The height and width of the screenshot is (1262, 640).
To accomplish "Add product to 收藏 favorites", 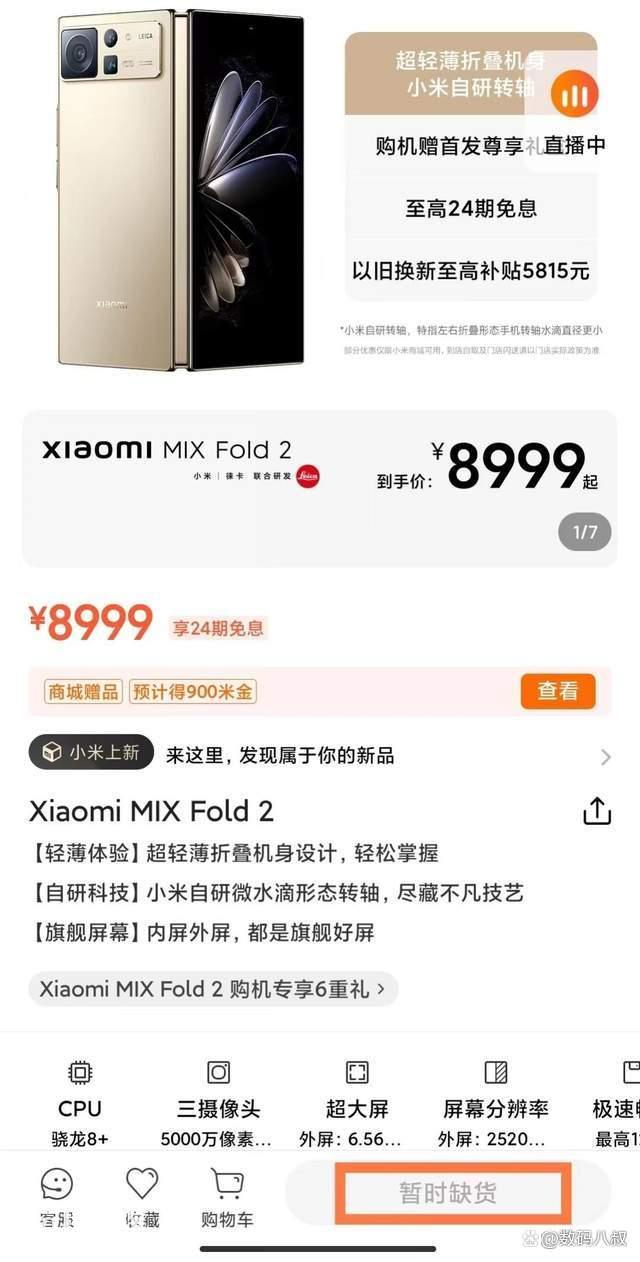I will pyautogui.click(x=142, y=1197).
